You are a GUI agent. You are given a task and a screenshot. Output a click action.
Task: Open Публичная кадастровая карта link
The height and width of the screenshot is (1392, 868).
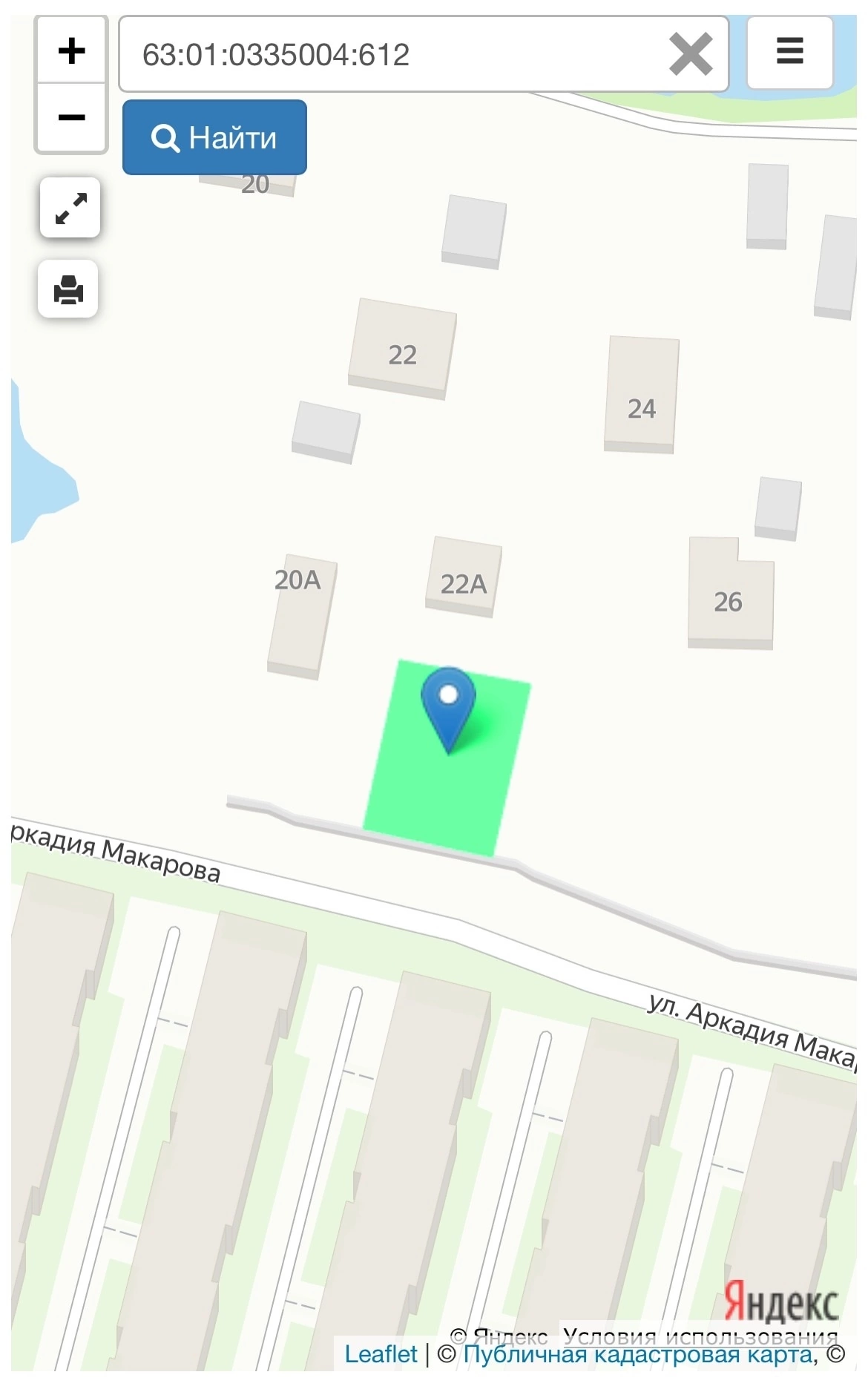638,1355
